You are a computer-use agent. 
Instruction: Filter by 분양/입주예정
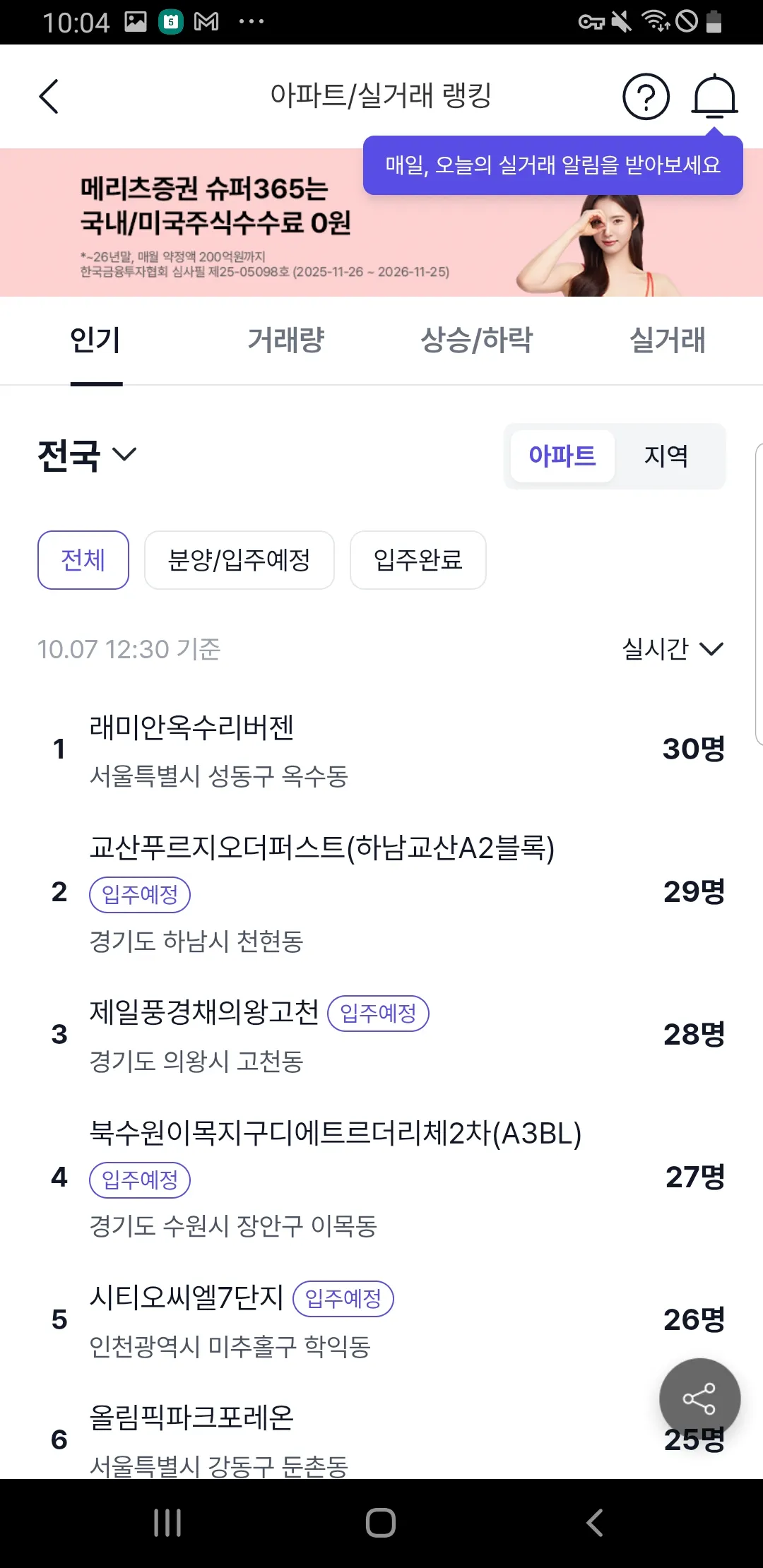[x=239, y=560]
